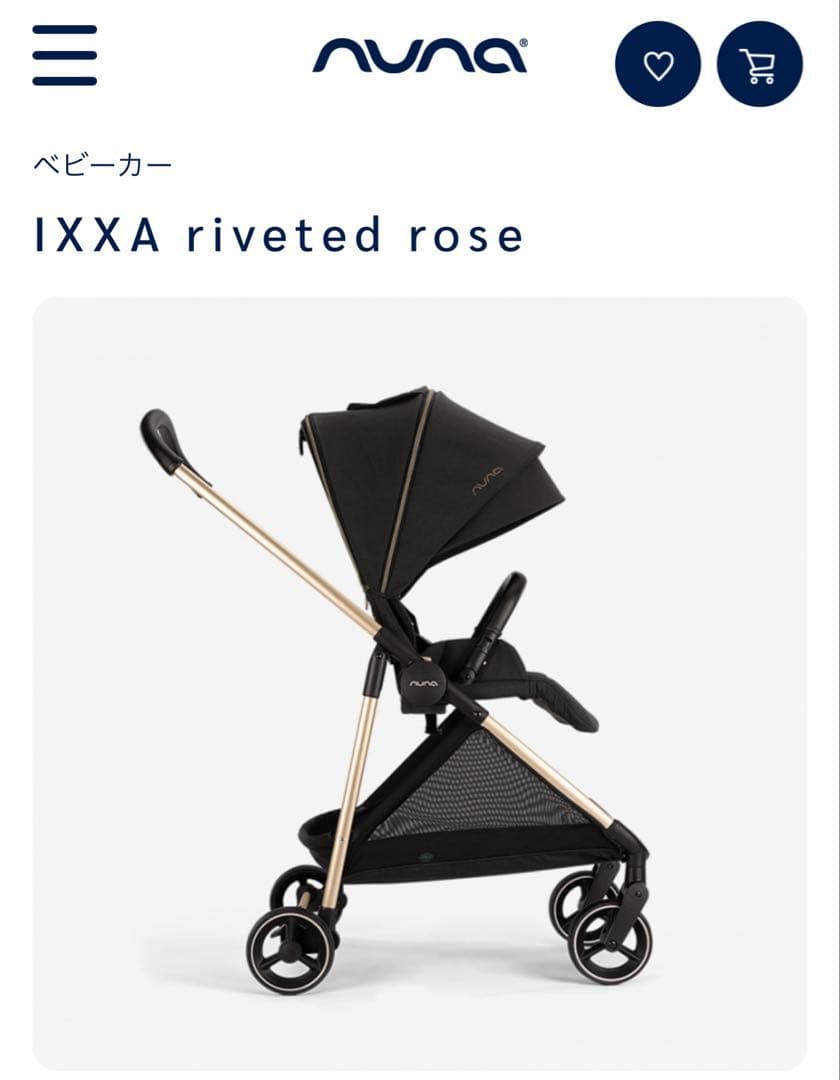This screenshot has width=840, height=1080.
Task: Open the shopping cart
Action: point(760,64)
